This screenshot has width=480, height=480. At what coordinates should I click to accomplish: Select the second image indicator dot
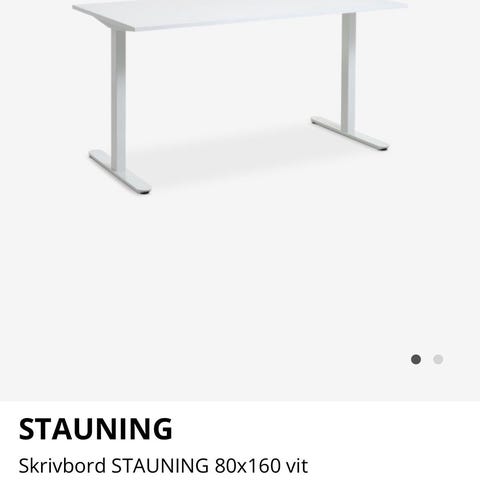click(438, 359)
